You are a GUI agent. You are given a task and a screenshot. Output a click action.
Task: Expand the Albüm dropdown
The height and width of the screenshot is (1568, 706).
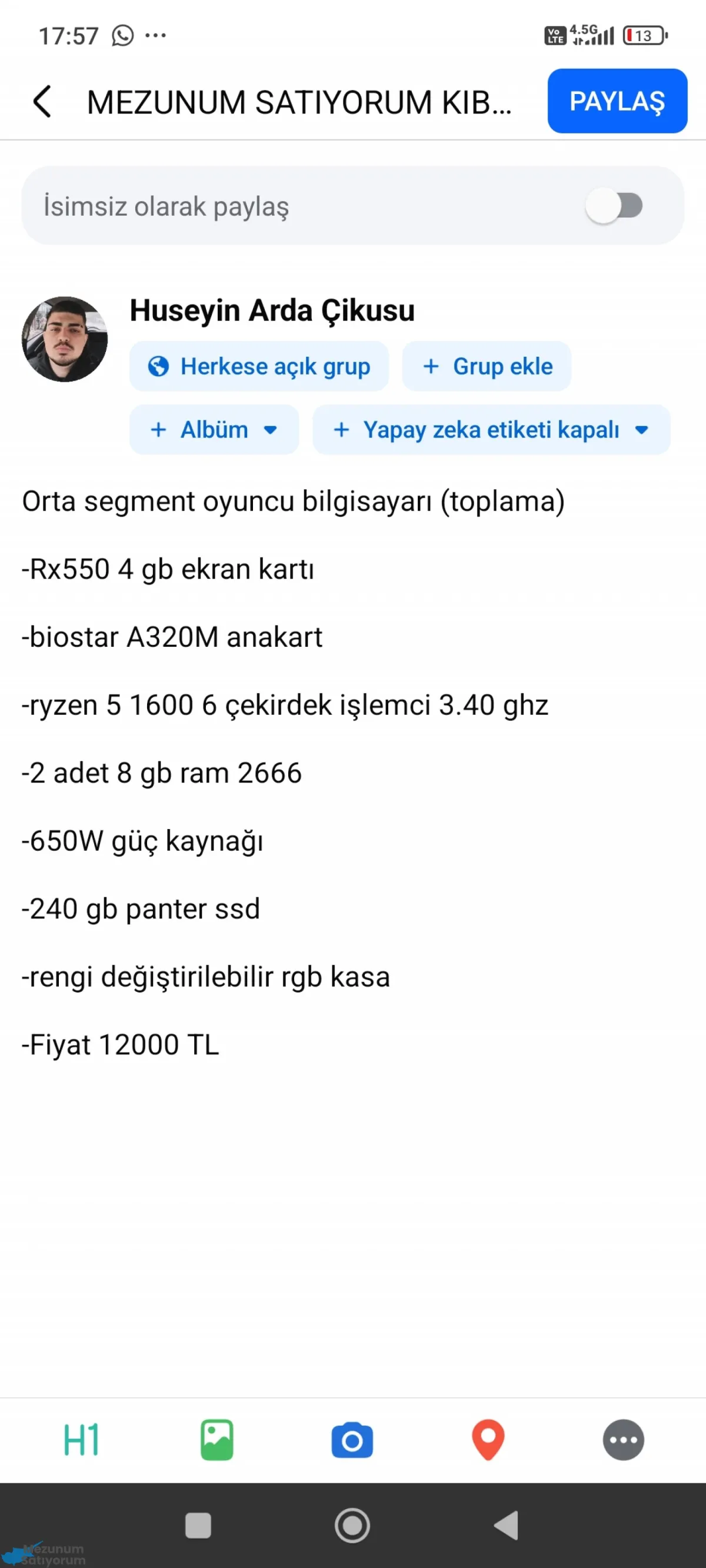coord(214,430)
